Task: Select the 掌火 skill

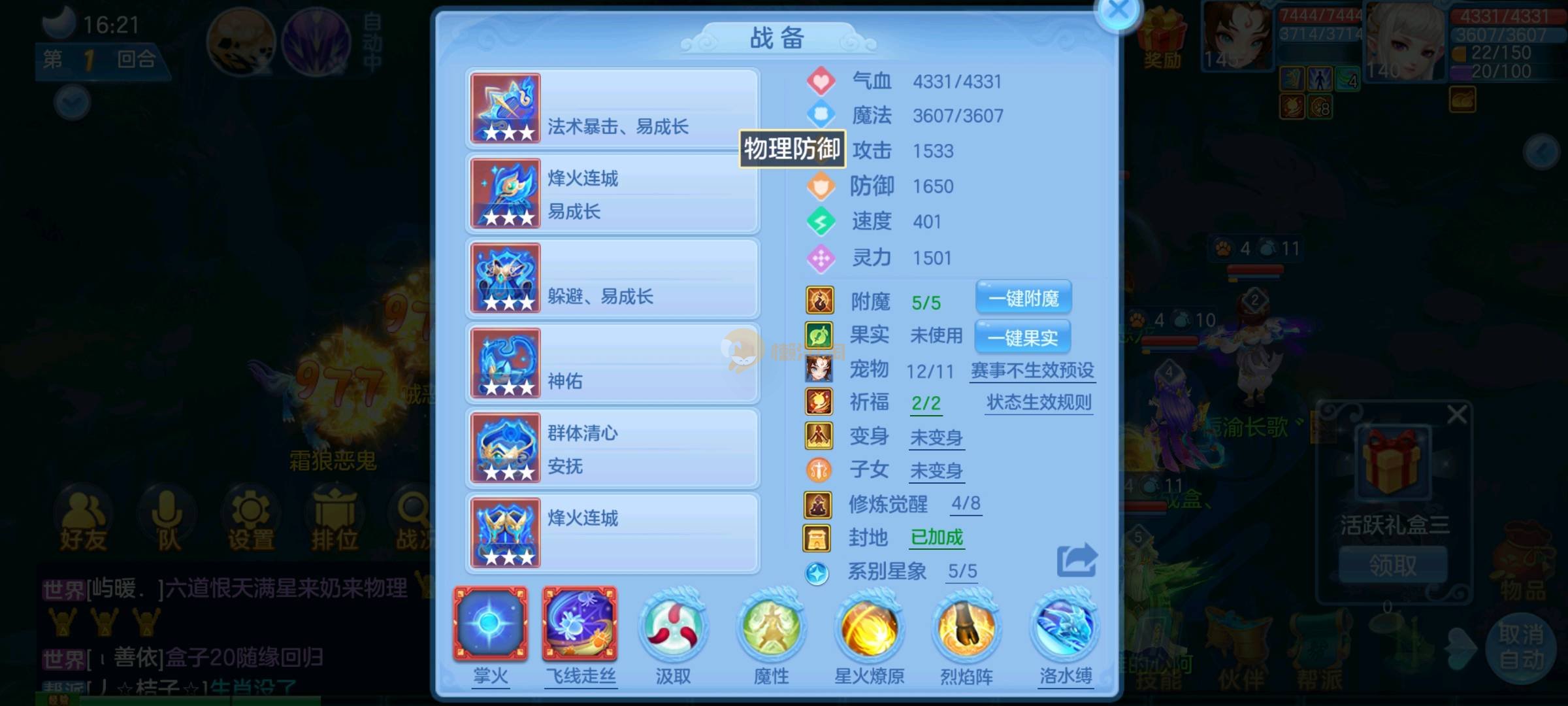Action: point(491,624)
